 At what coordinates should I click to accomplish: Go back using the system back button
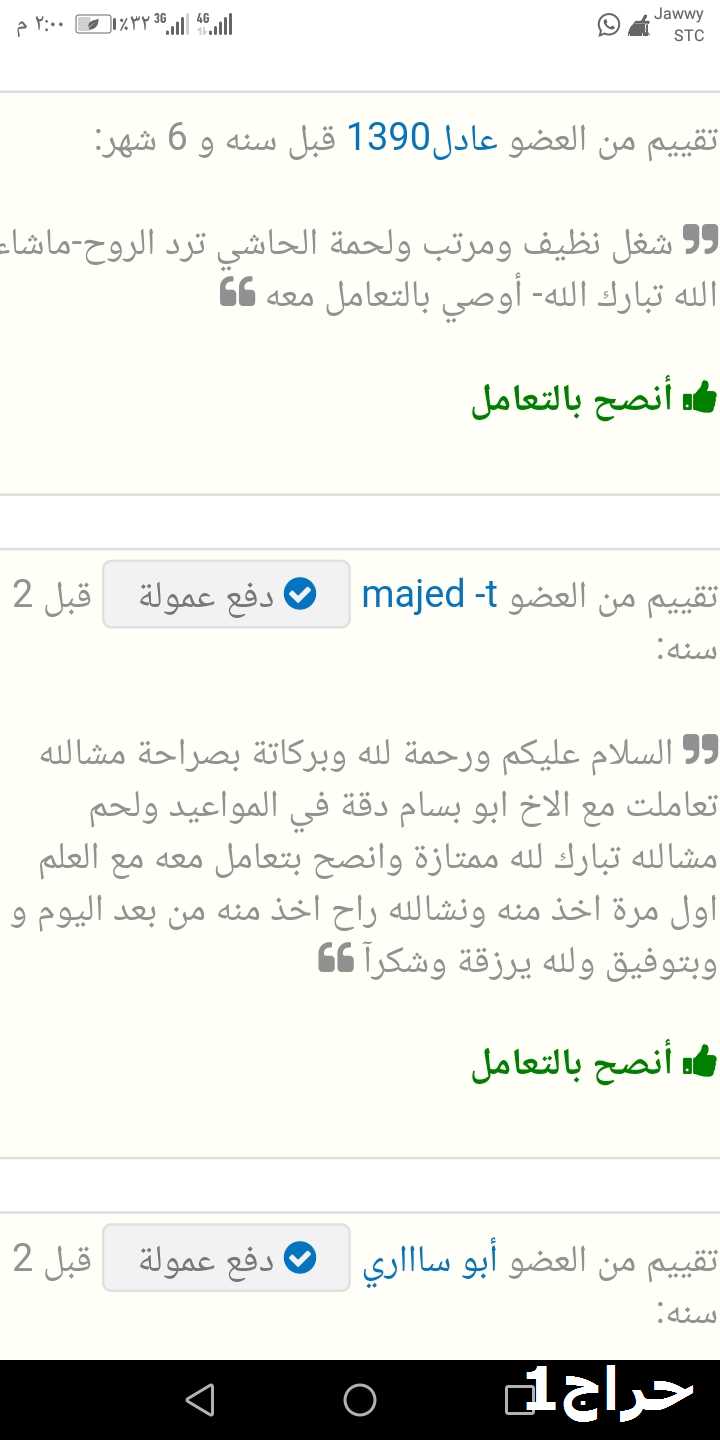pos(200,1400)
